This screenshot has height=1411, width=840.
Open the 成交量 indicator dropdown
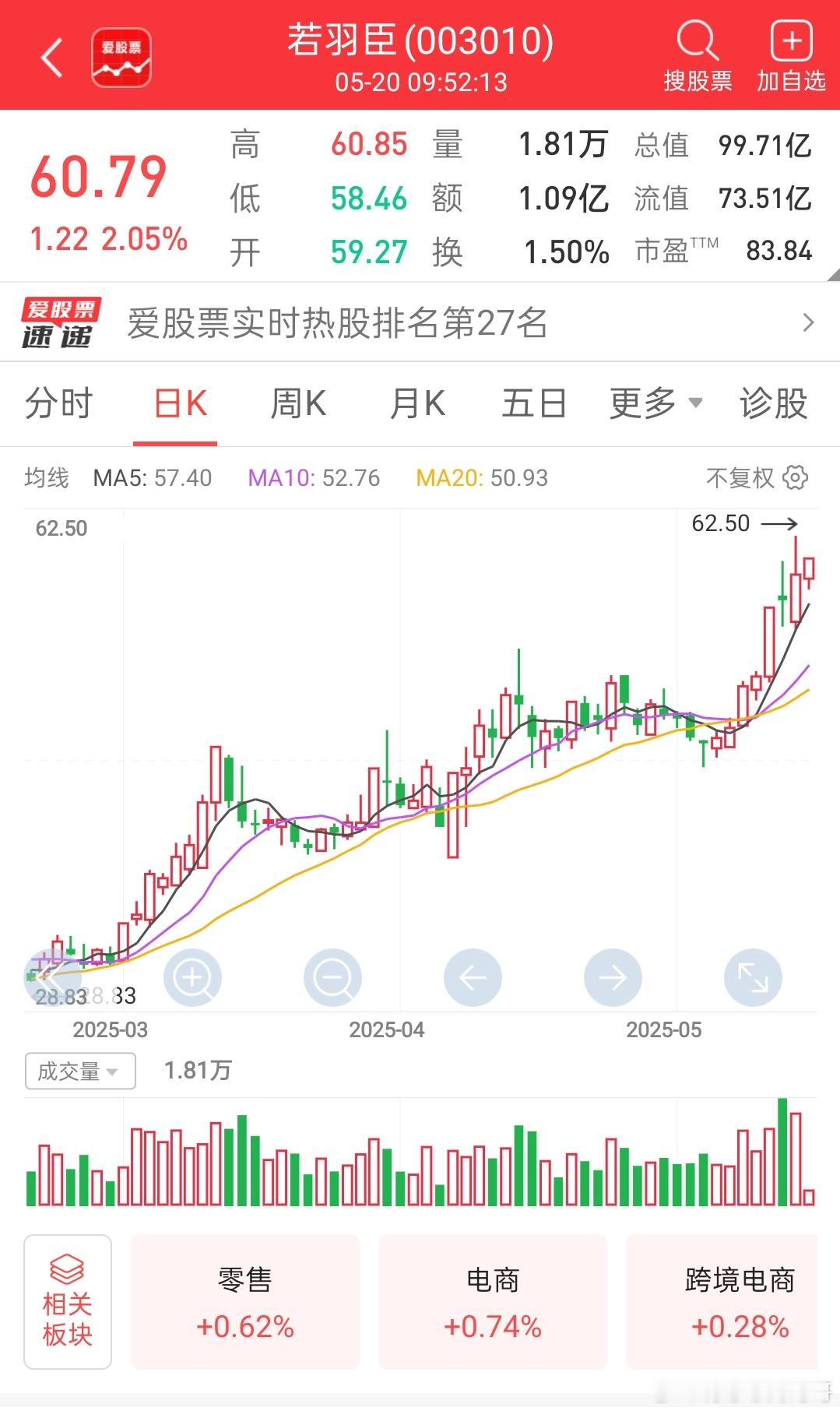[x=80, y=1071]
